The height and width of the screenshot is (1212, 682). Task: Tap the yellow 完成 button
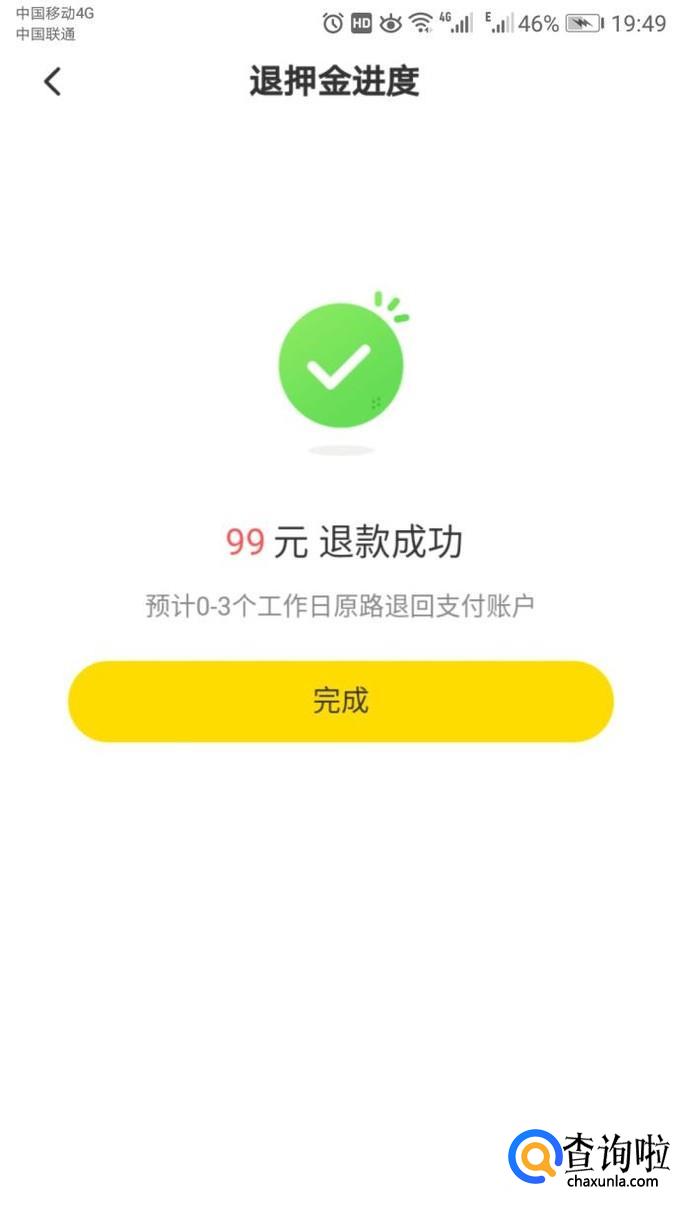340,701
